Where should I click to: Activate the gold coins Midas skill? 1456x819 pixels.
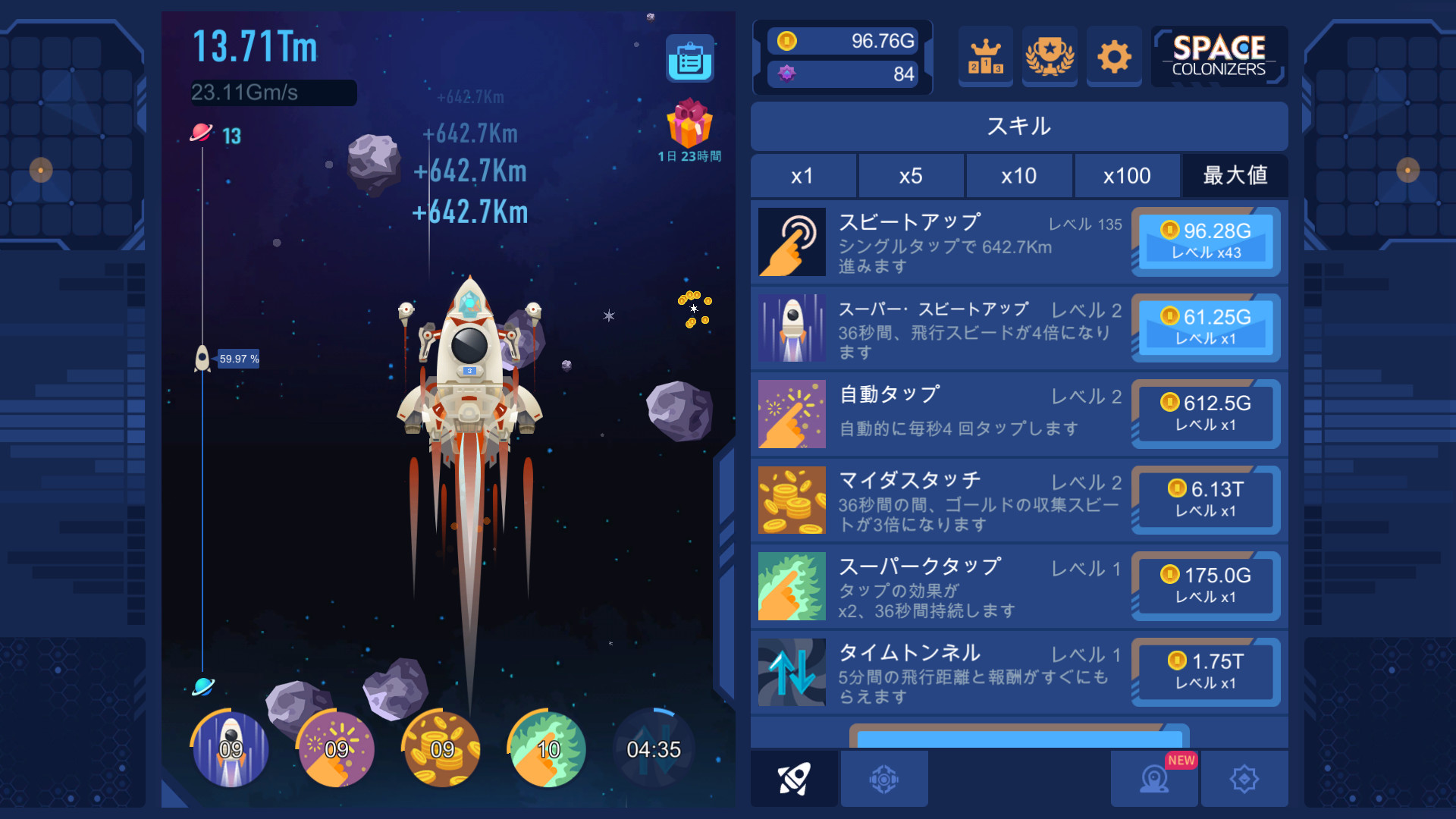coord(442,749)
